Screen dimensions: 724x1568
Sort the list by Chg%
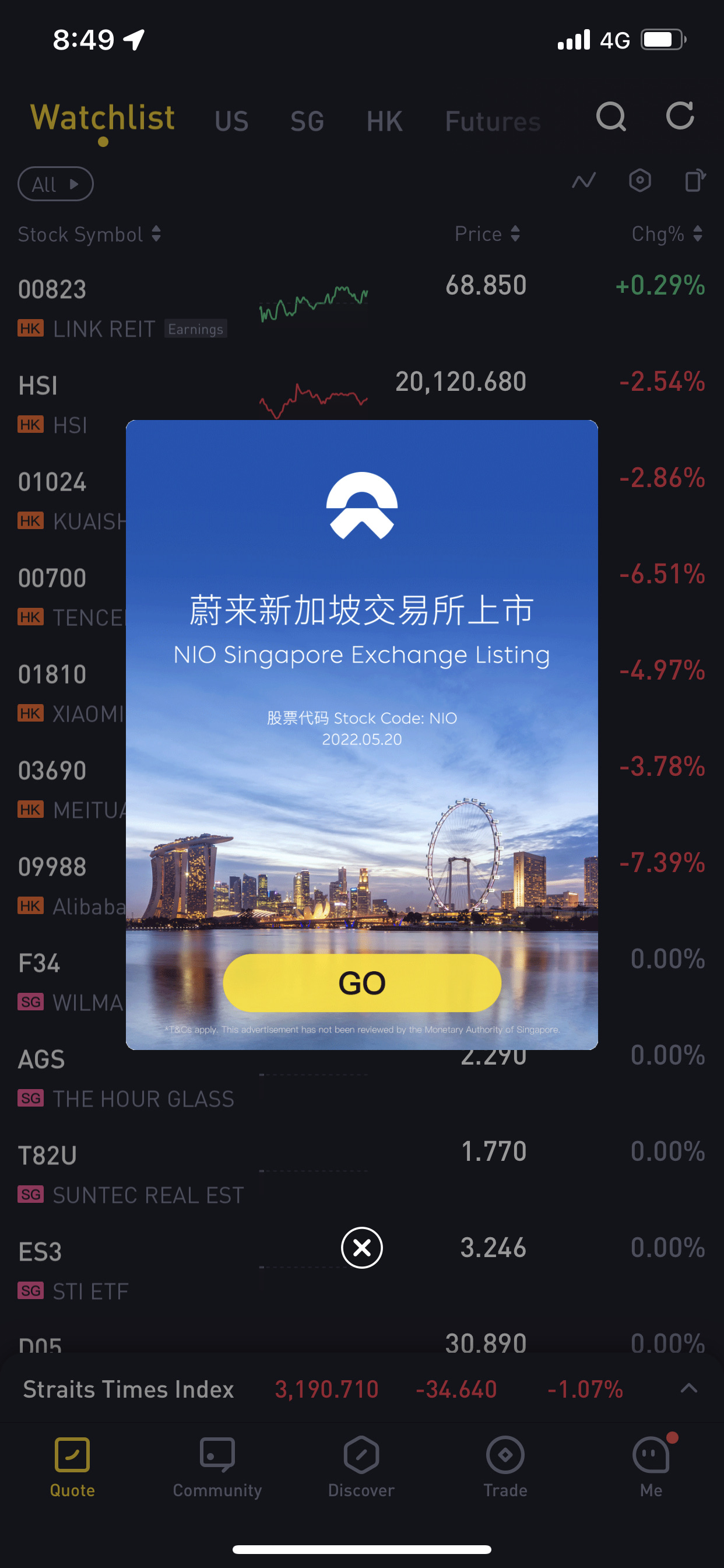tap(666, 234)
